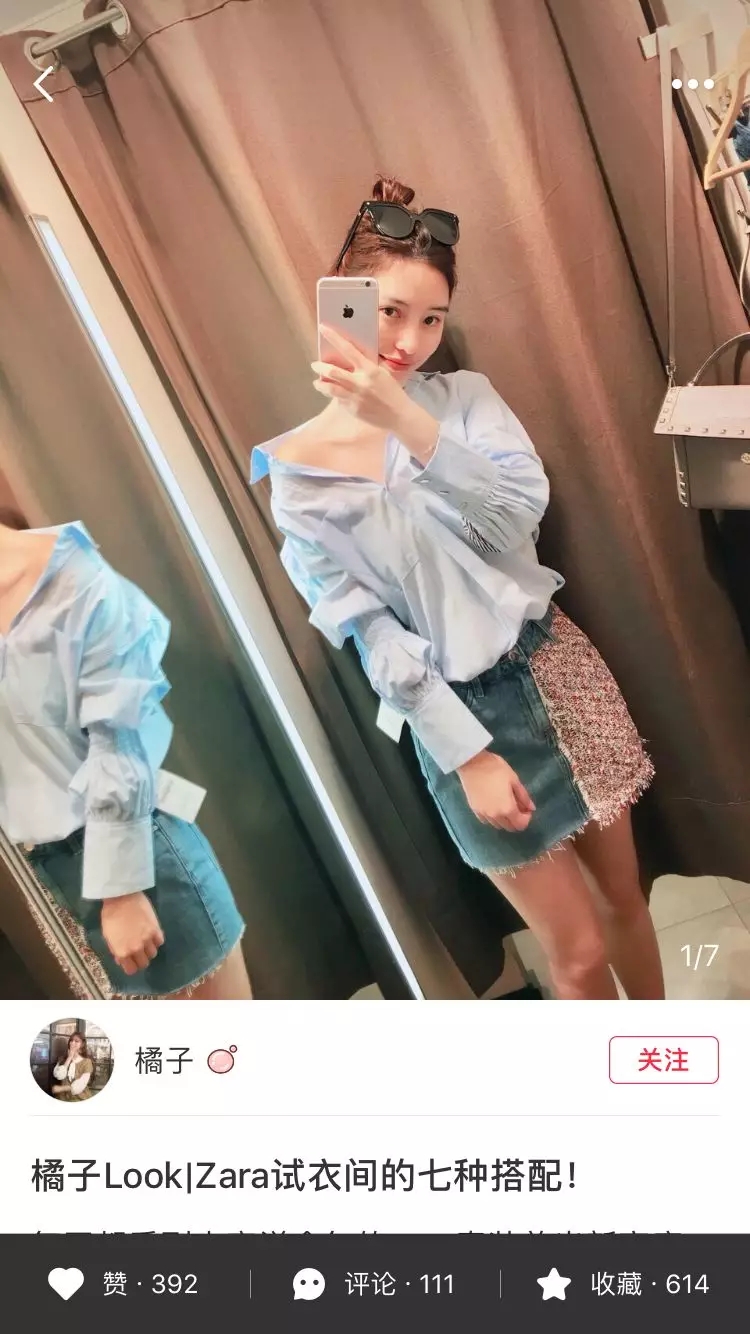Screen dimensions: 750x1334
Task: Unfollow-toggle by pressing the 关注 button
Action: [x=664, y=1059]
